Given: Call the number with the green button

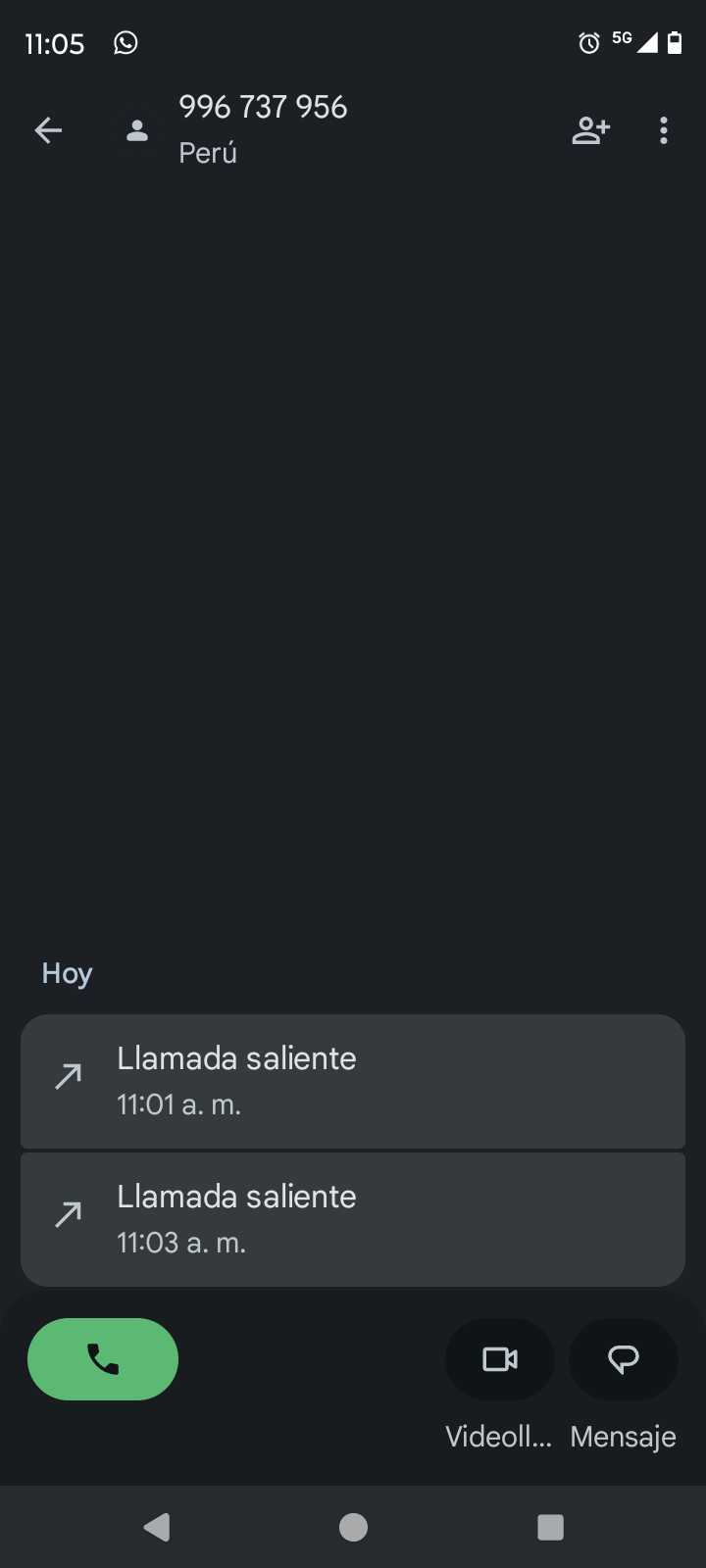Looking at the screenshot, I should (103, 1359).
